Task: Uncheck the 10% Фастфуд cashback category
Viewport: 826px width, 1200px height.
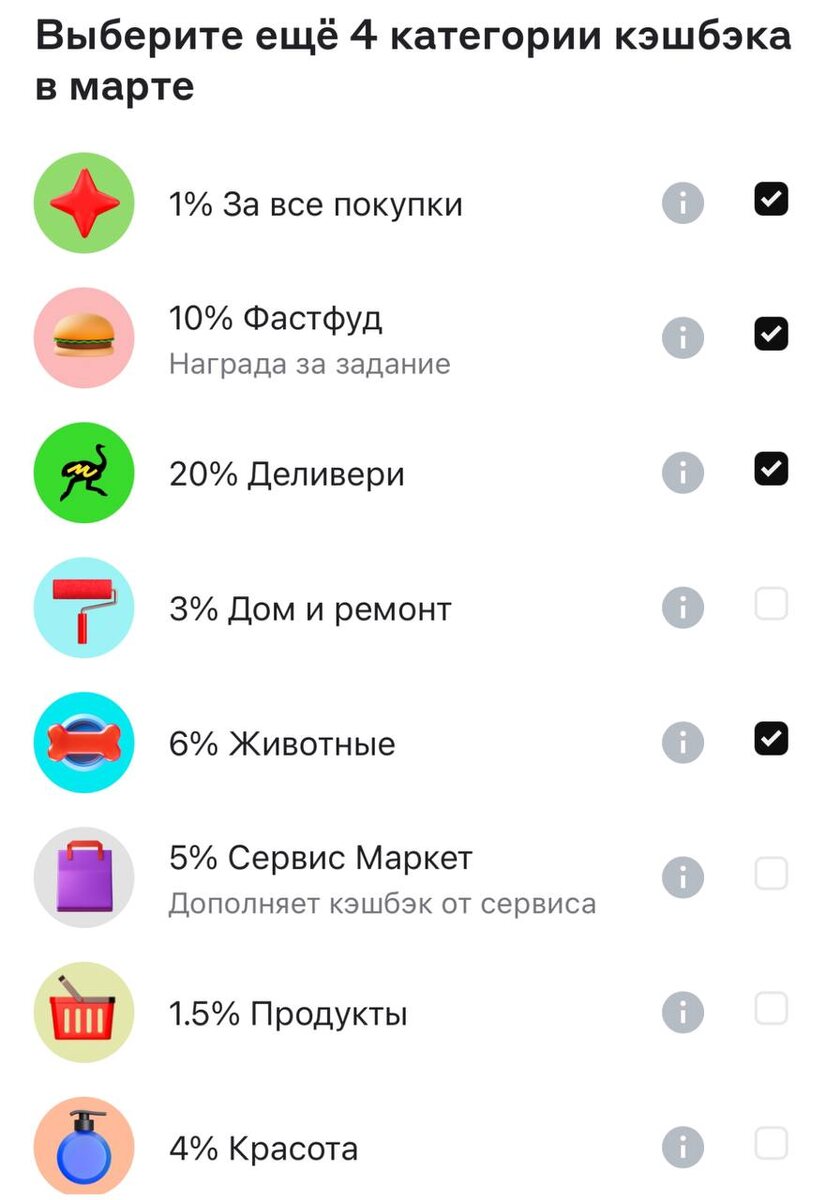Action: 770,335
